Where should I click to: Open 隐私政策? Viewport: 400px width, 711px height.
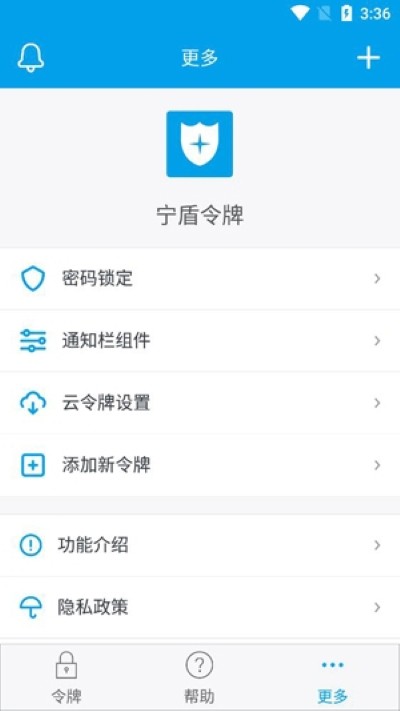(x=200, y=607)
